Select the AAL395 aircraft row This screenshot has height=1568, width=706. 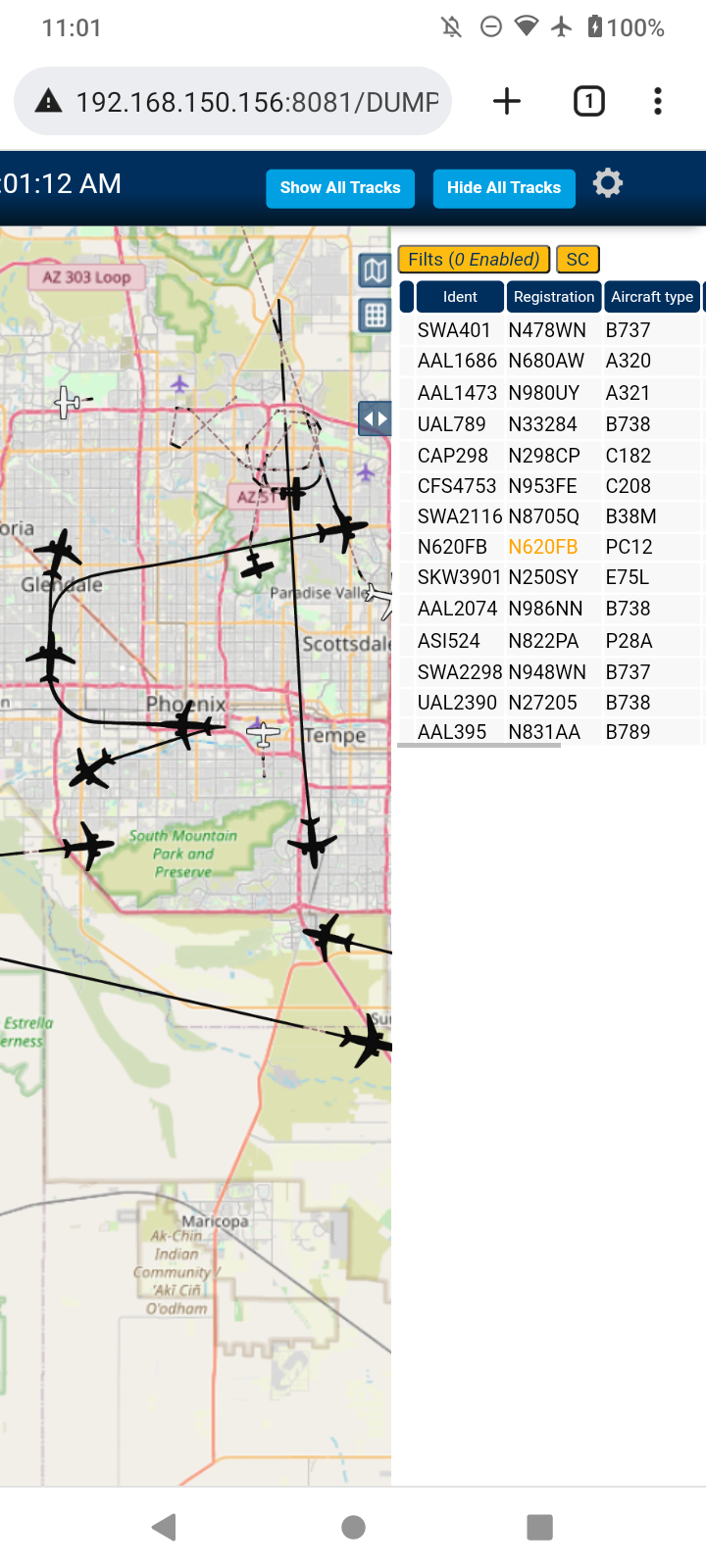[x=551, y=732]
